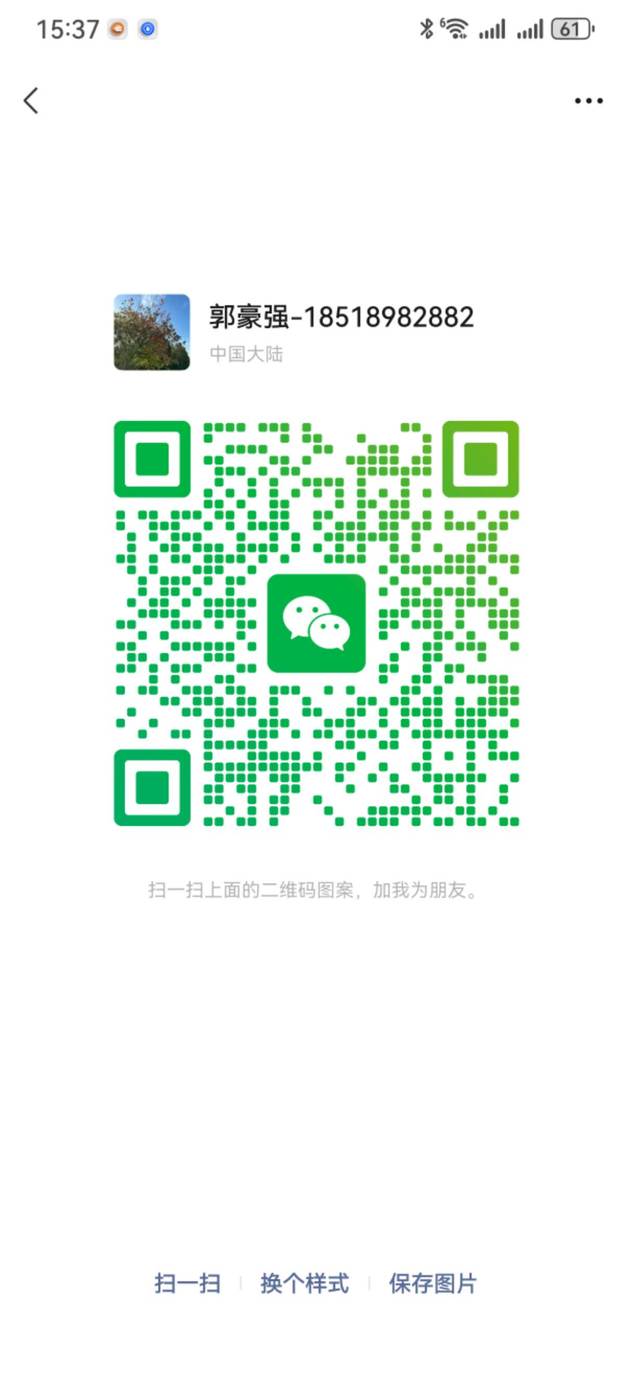633x1400 pixels.
Task: Tap 保存图片 to save the image
Action: click(433, 1284)
